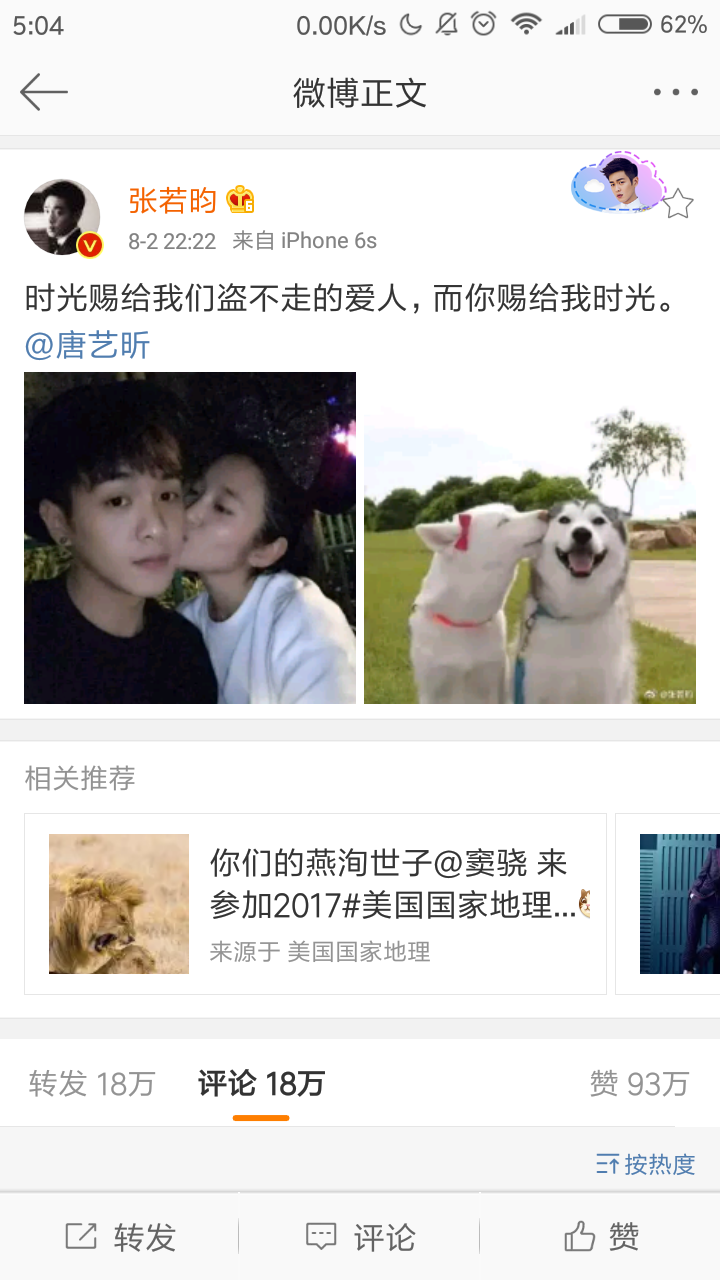Show the 赞 93万 likes list
Image resolution: width=720 pixels, height=1280 pixels.
pyautogui.click(x=639, y=1084)
